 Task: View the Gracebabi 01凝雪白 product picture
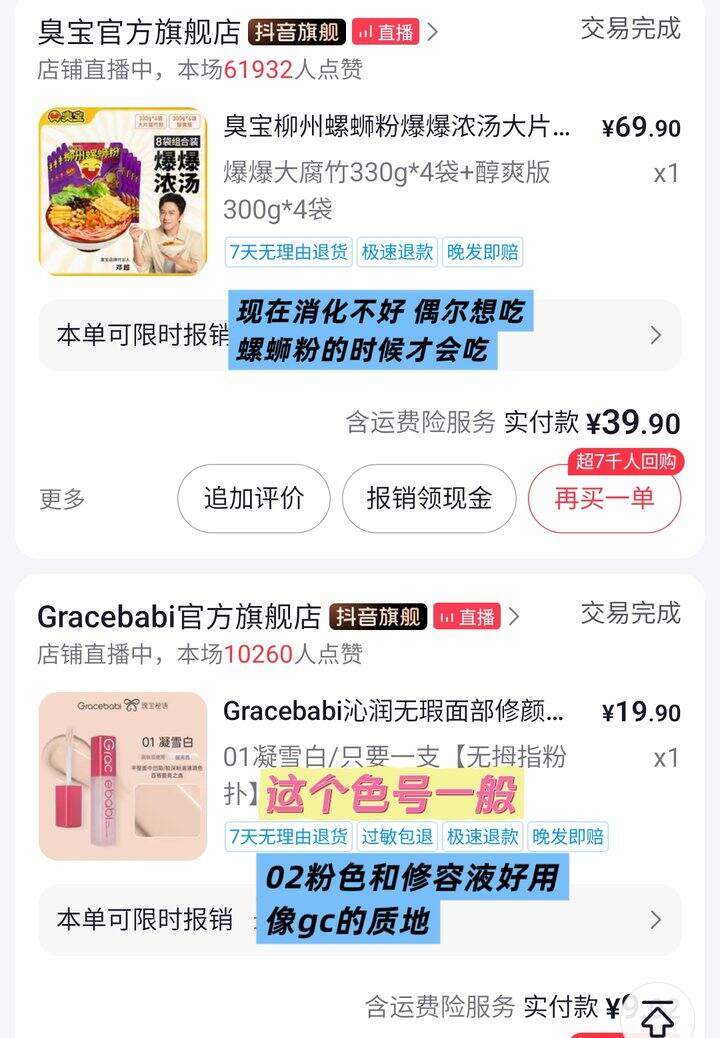(x=123, y=776)
